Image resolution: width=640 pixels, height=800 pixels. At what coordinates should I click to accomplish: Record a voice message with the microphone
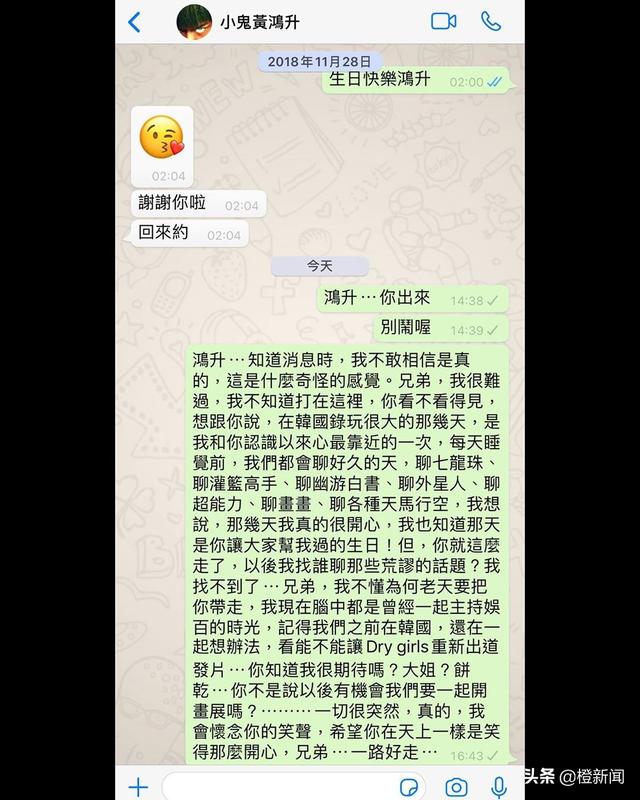point(499,786)
